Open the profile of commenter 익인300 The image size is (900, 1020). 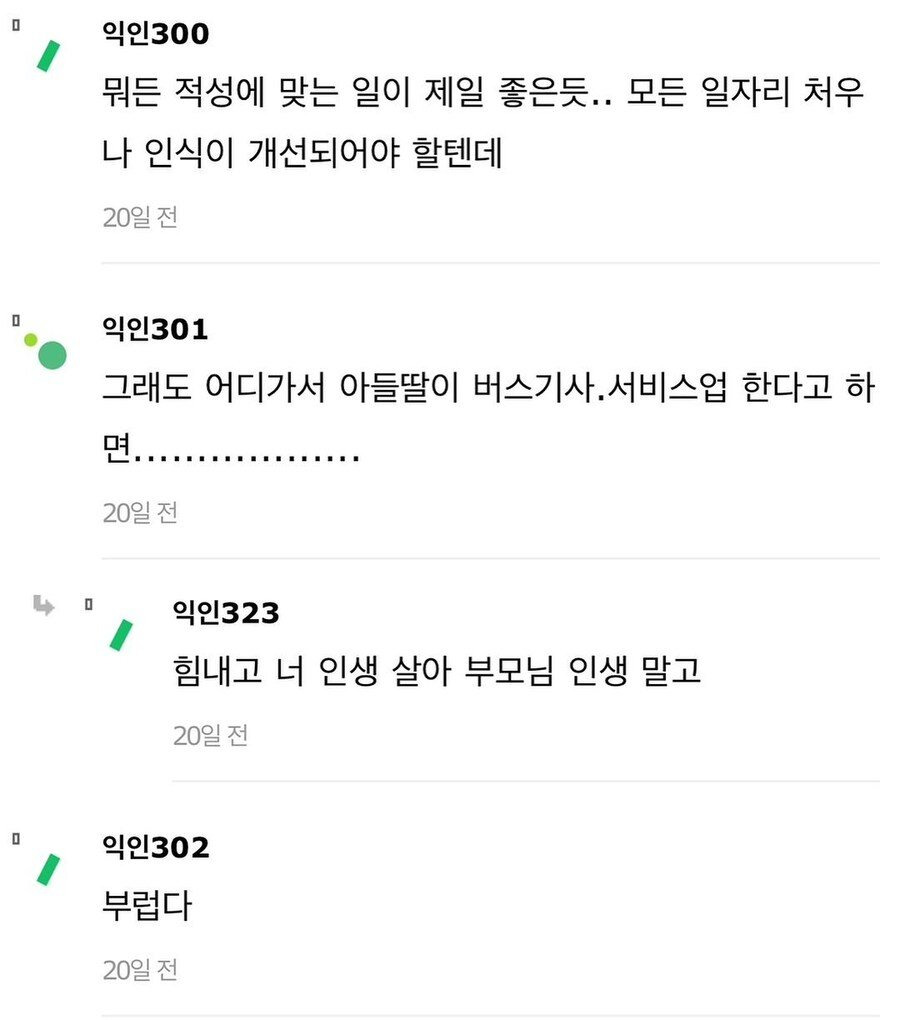coord(155,35)
